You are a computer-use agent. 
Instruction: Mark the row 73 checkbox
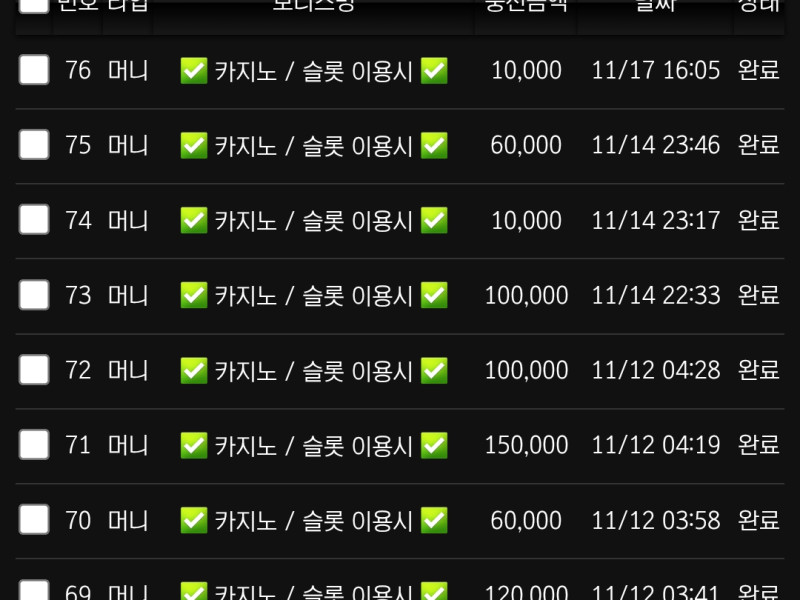coord(34,295)
